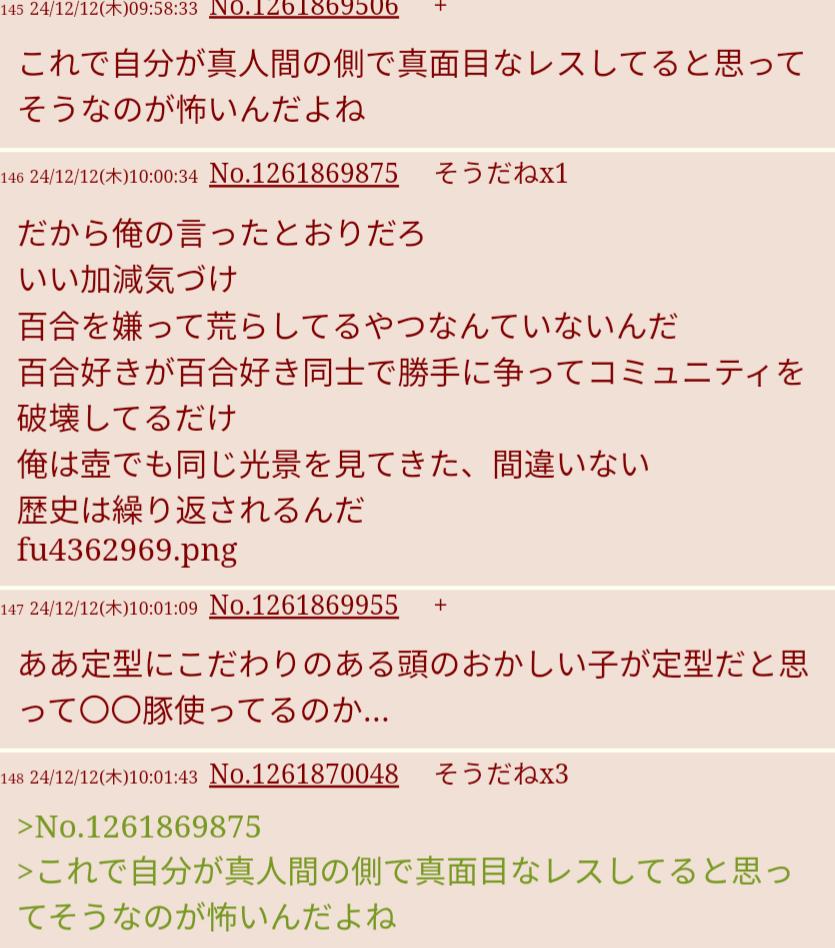The height and width of the screenshot is (948, 835).
Task: Tap the + upvote on post 145
Action: click(440, 7)
